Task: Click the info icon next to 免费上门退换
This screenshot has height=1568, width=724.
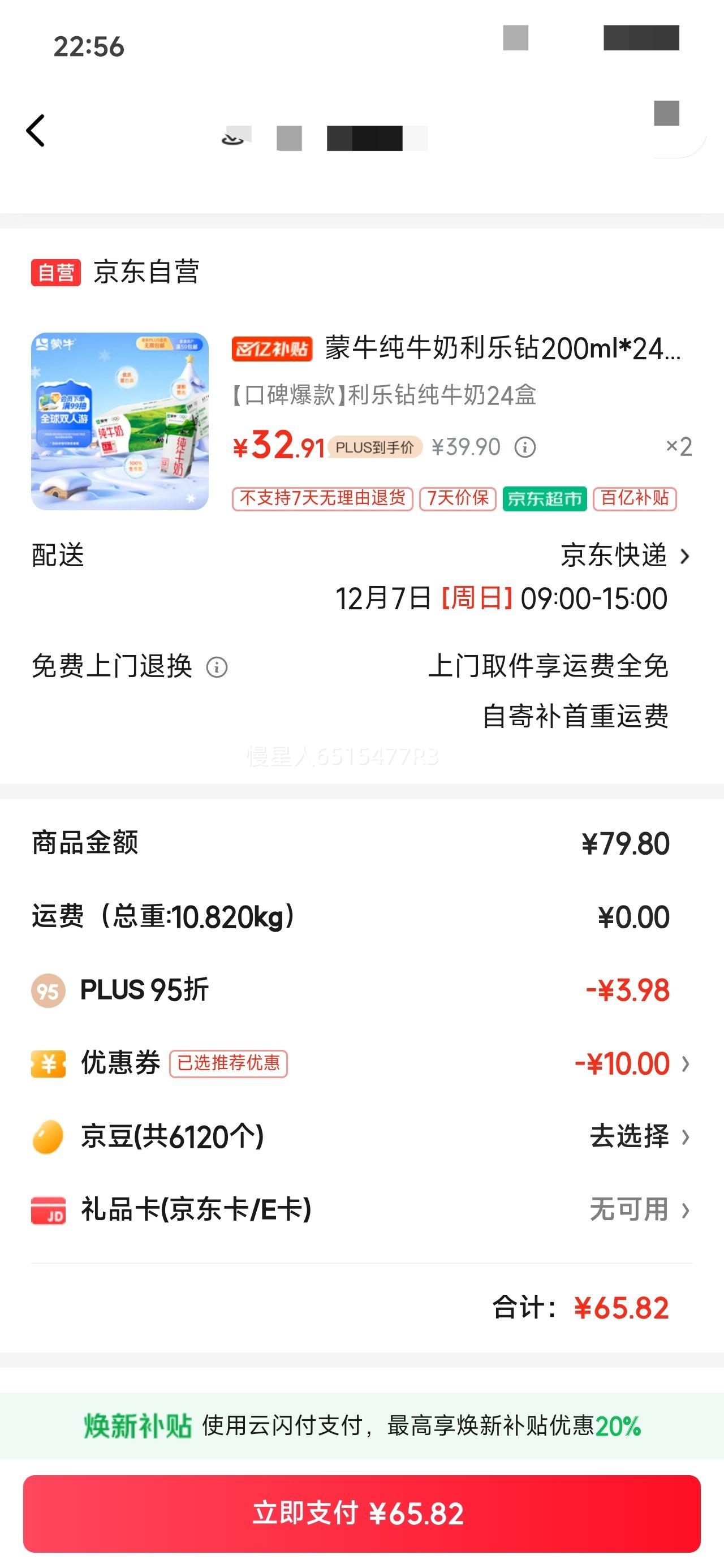Action: (216, 667)
